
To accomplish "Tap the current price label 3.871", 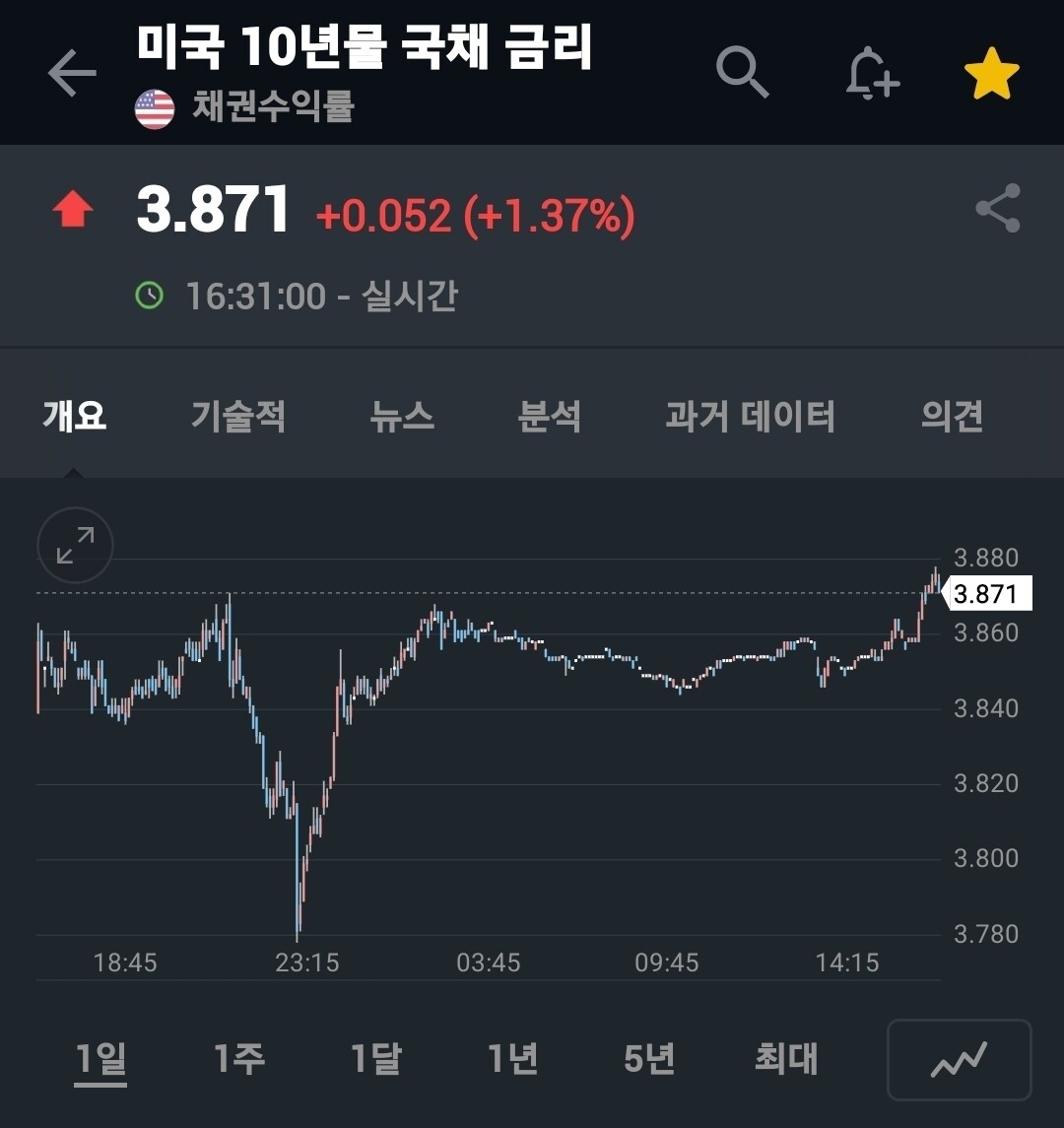I will pyautogui.click(x=213, y=209).
